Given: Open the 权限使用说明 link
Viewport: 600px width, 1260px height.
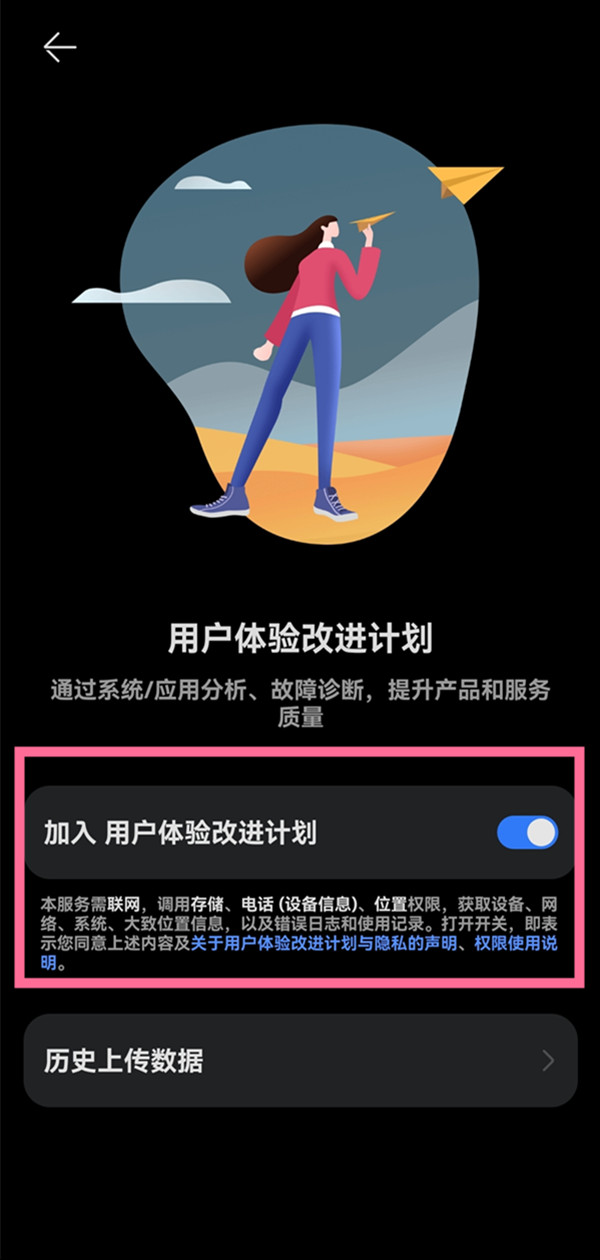Looking at the screenshot, I should pos(516,943).
